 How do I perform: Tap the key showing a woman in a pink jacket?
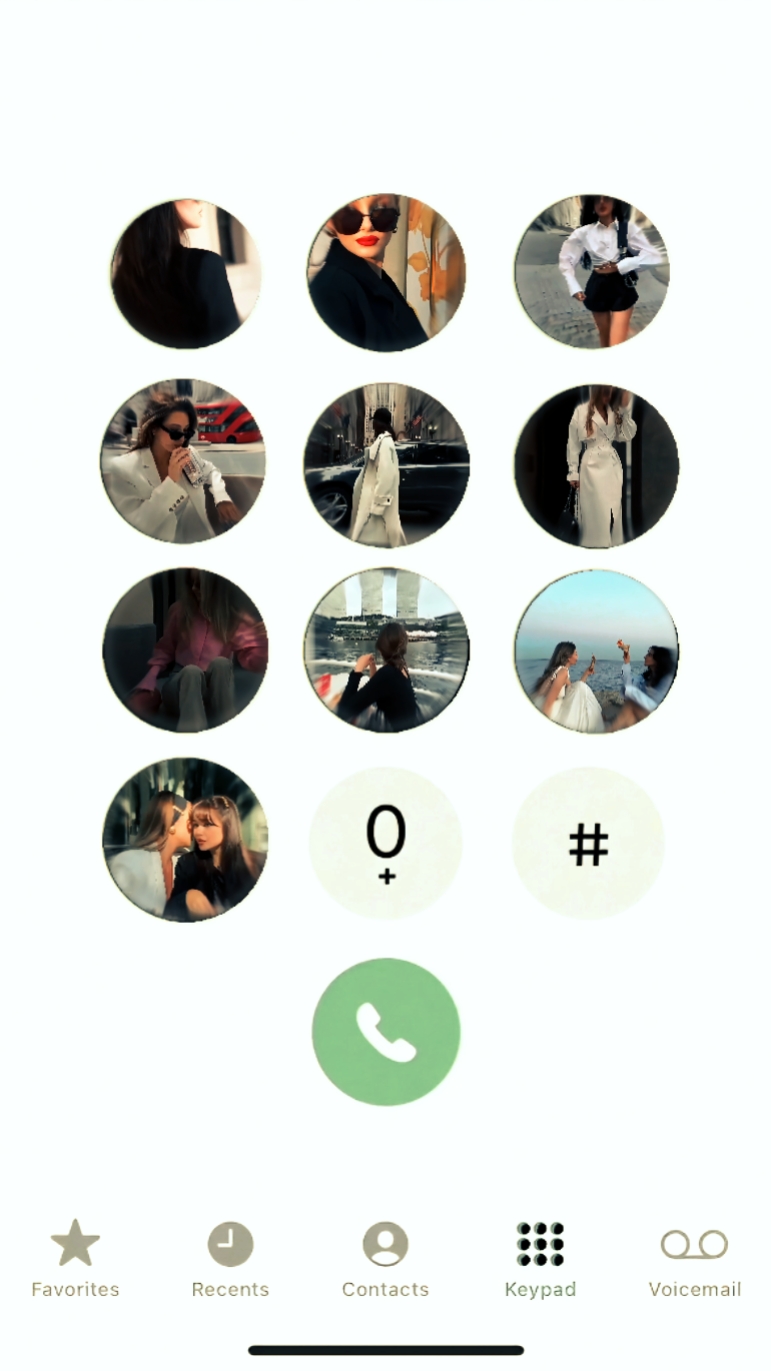tap(185, 650)
